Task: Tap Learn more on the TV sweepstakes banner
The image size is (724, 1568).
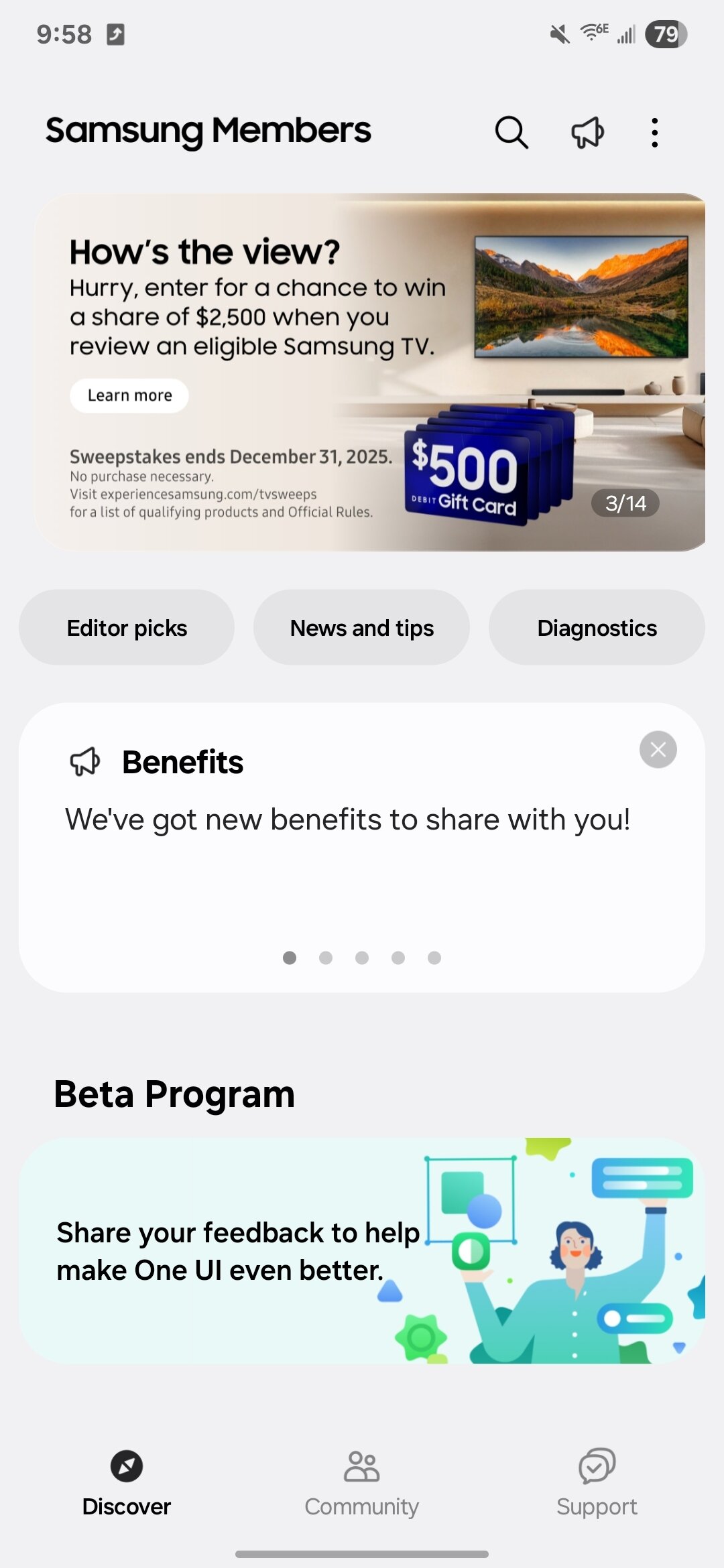Action: pos(129,395)
